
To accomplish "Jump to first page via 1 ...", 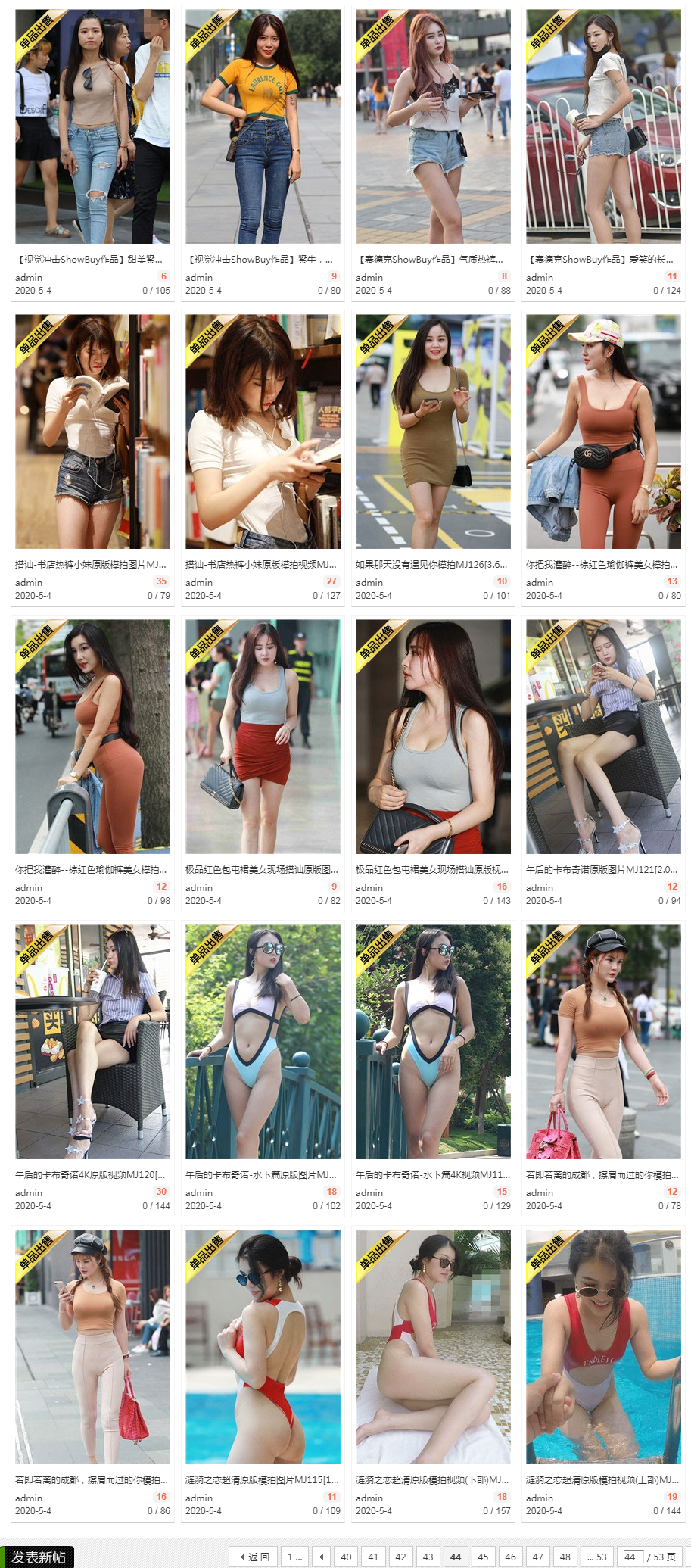I will [x=294, y=1557].
